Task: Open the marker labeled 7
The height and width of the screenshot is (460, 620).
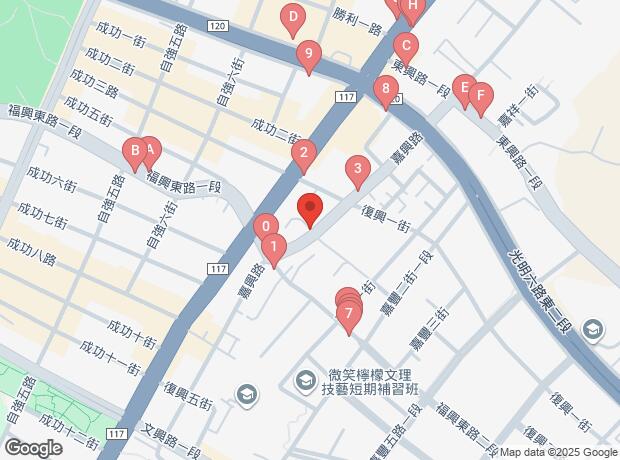Action: 349,314
